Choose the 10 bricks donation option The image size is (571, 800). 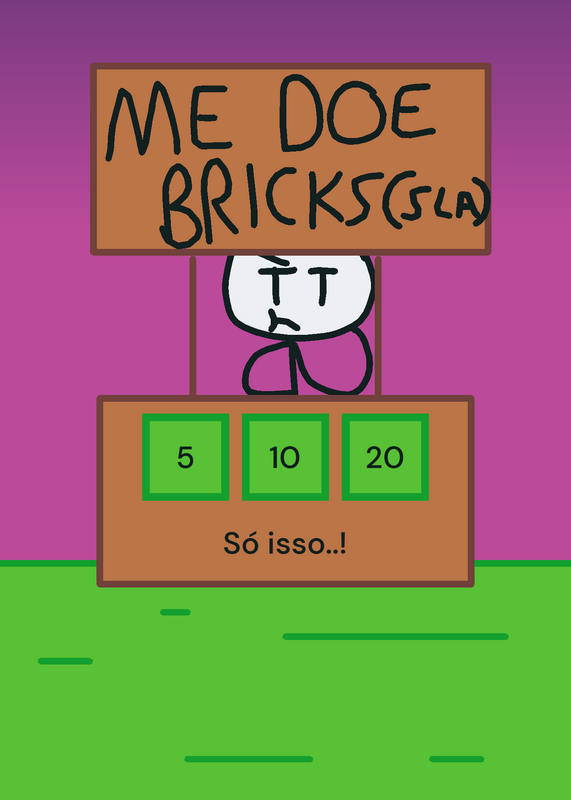[x=285, y=457]
